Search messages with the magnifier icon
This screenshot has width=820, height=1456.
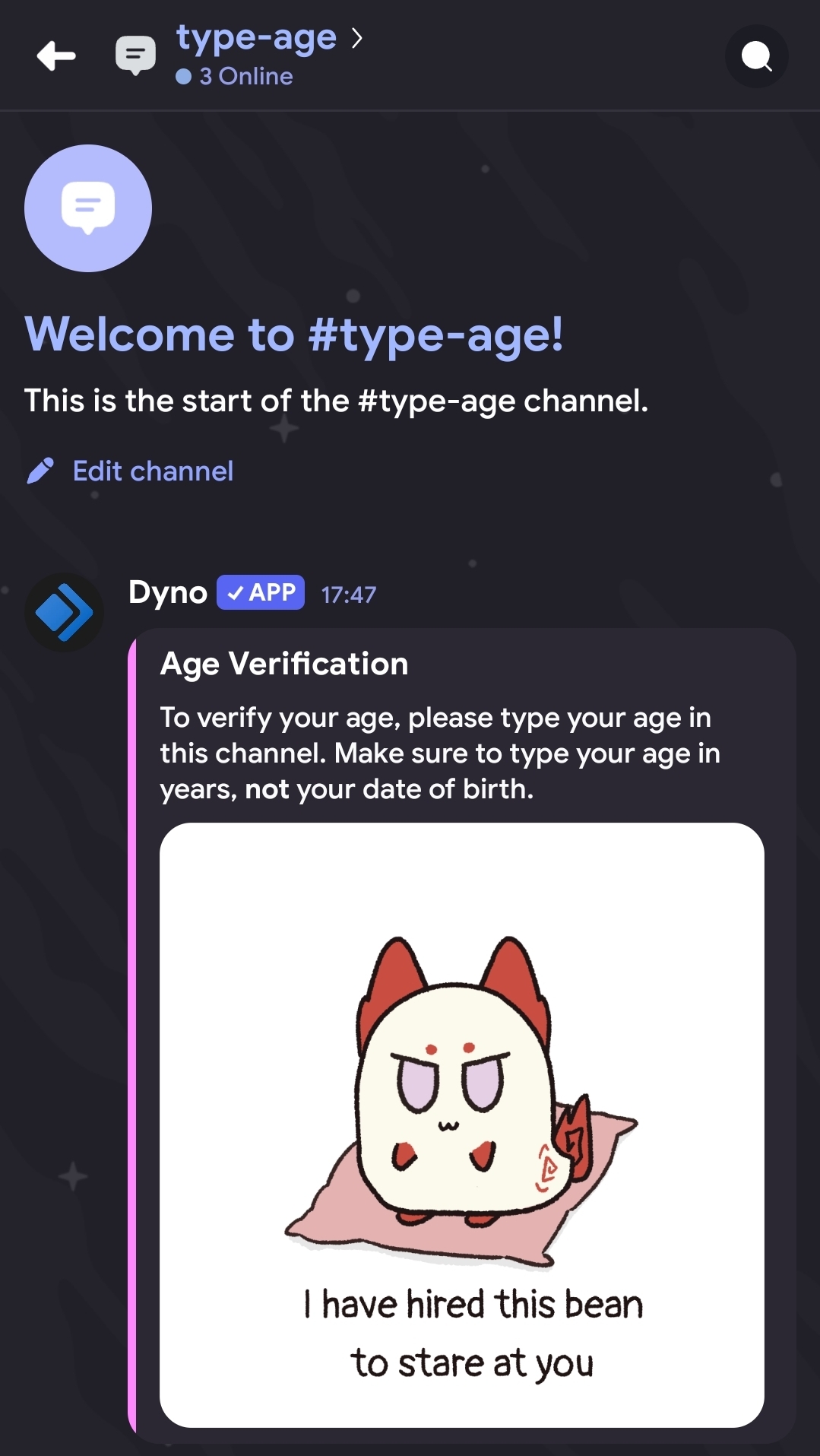756,56
